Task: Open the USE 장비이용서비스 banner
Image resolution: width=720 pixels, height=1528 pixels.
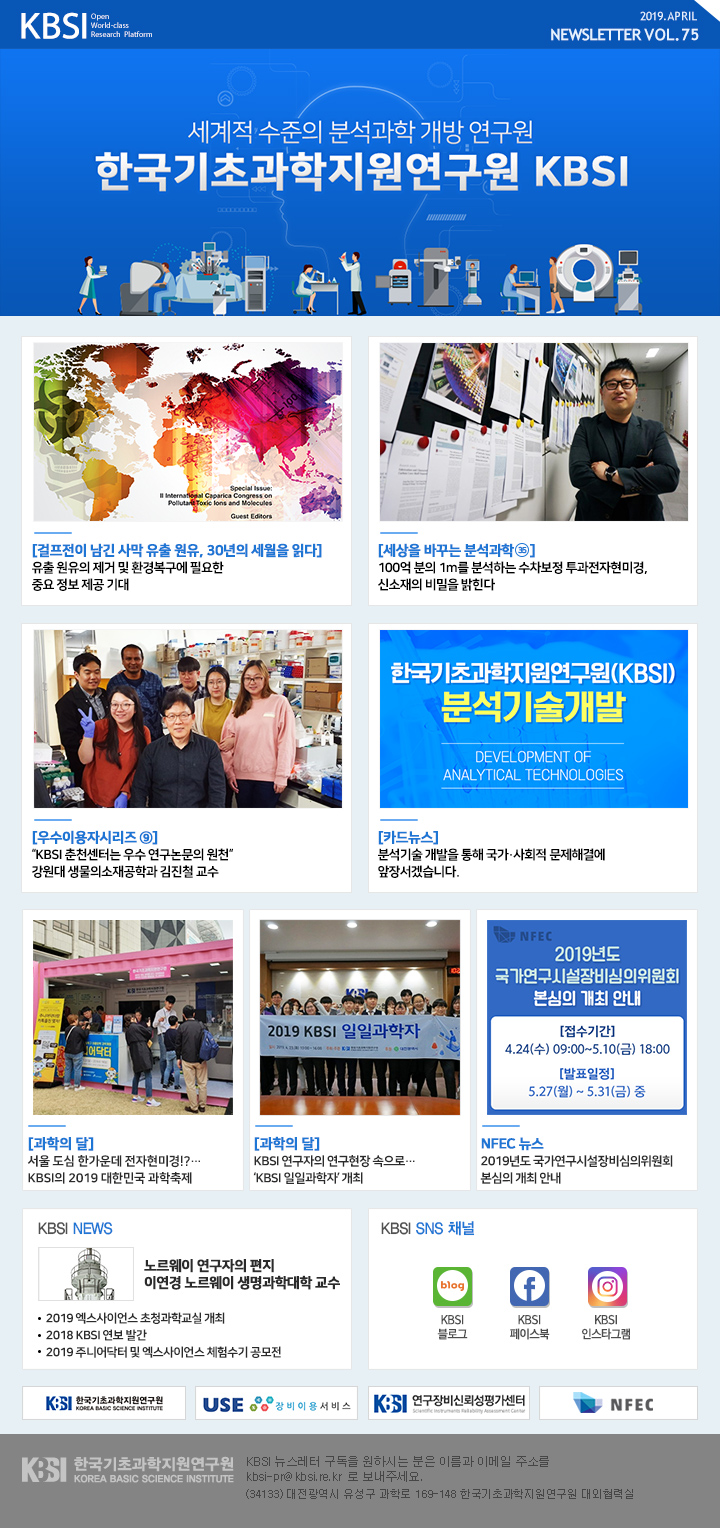Action: click(277, 1403)
